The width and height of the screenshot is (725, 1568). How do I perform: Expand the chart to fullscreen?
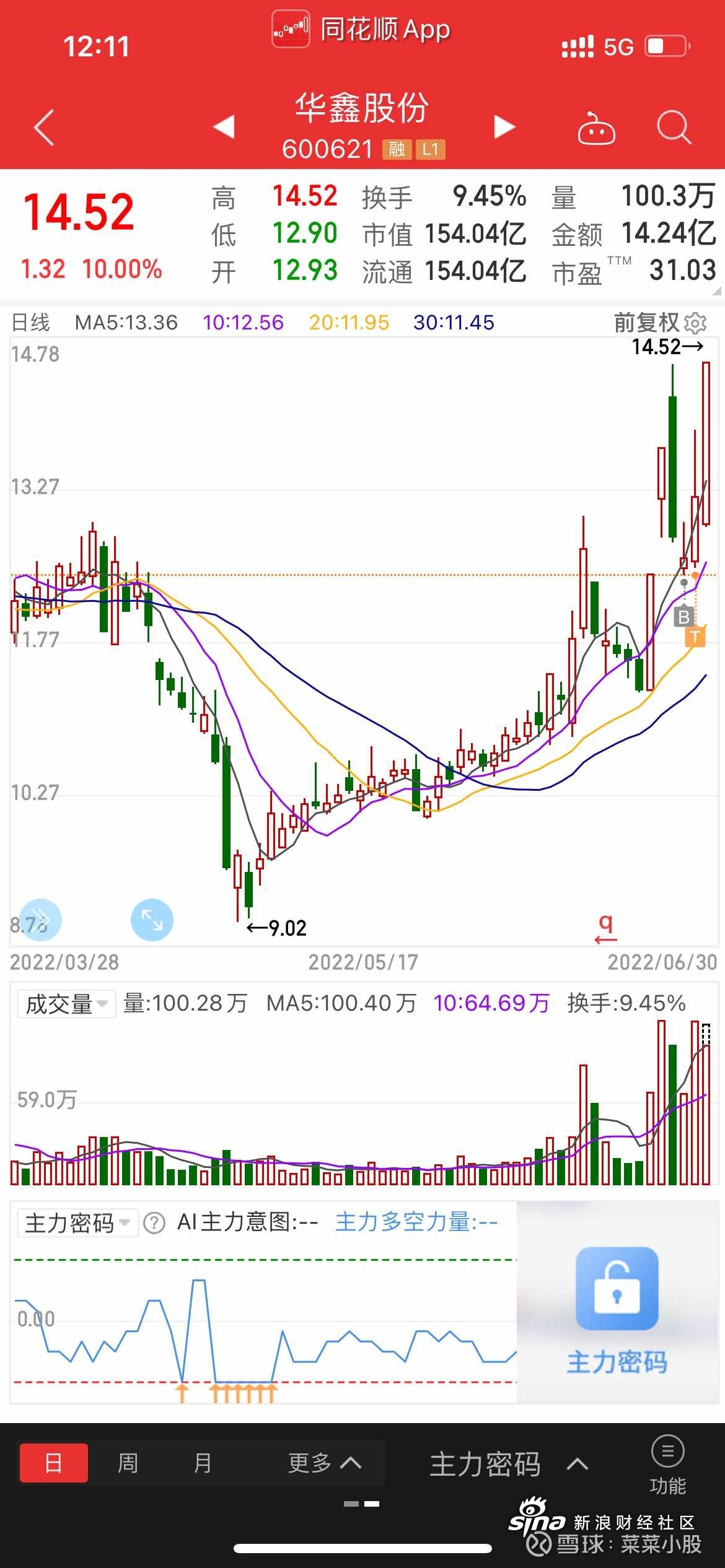(x=152, y=920)
